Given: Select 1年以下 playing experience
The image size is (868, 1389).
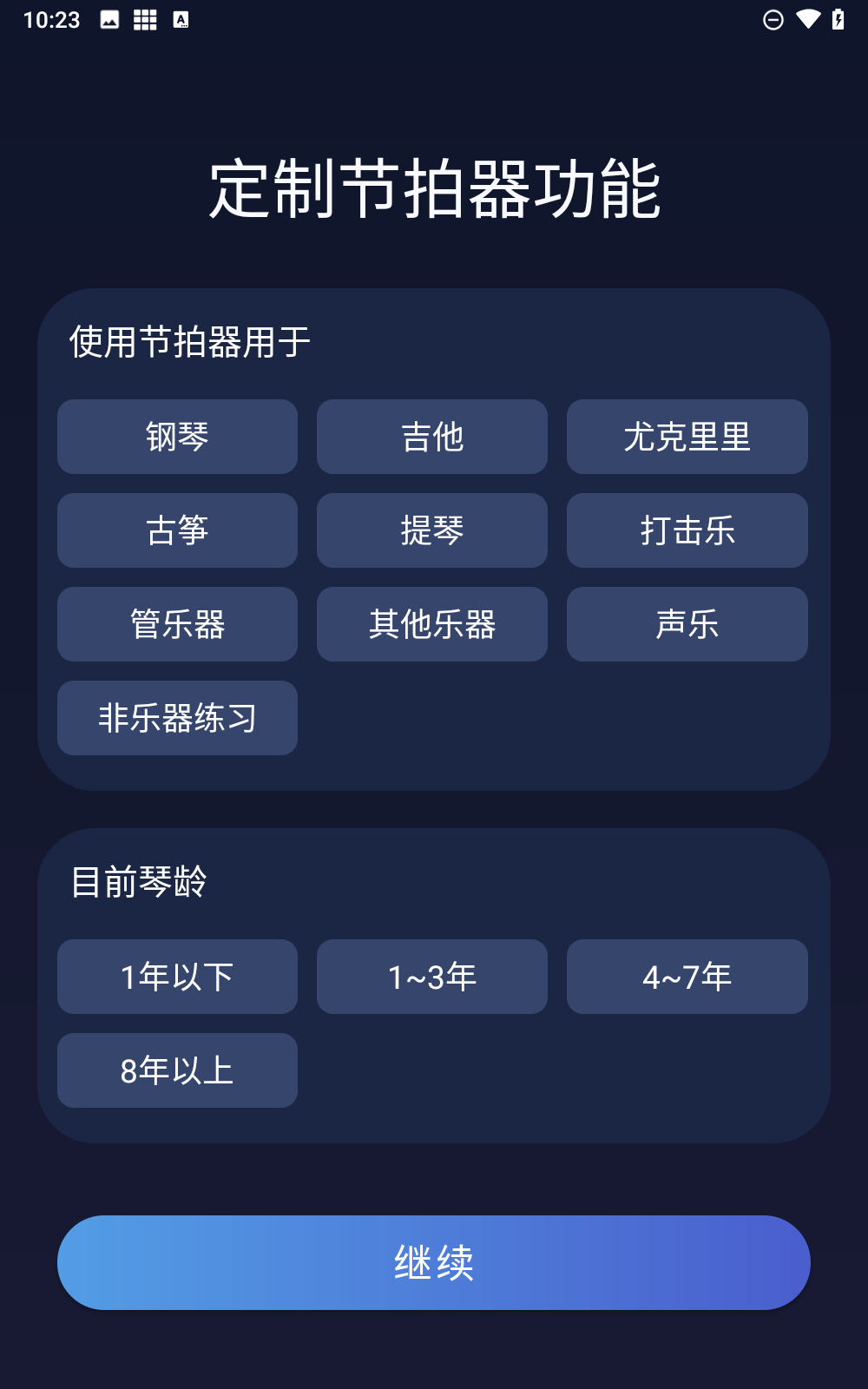Looking at the screenshot, I should [177, 977].
